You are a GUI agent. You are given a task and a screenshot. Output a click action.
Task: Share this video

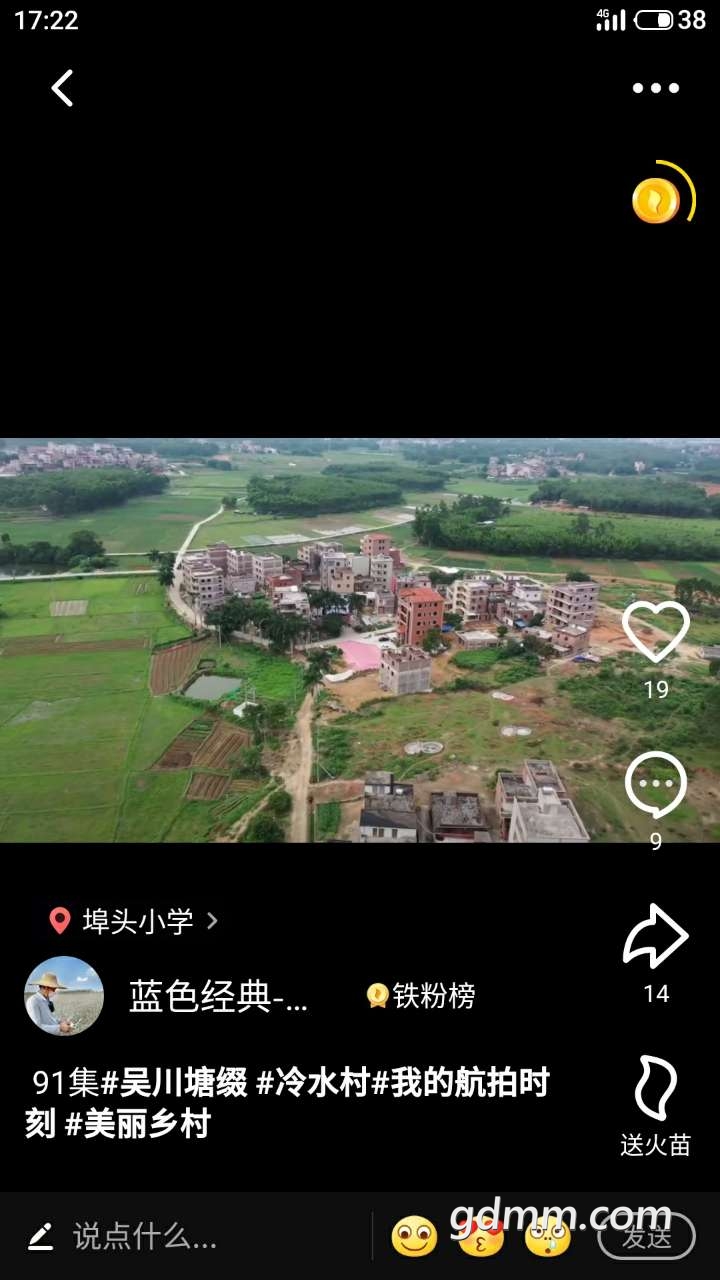pos(655,936)
